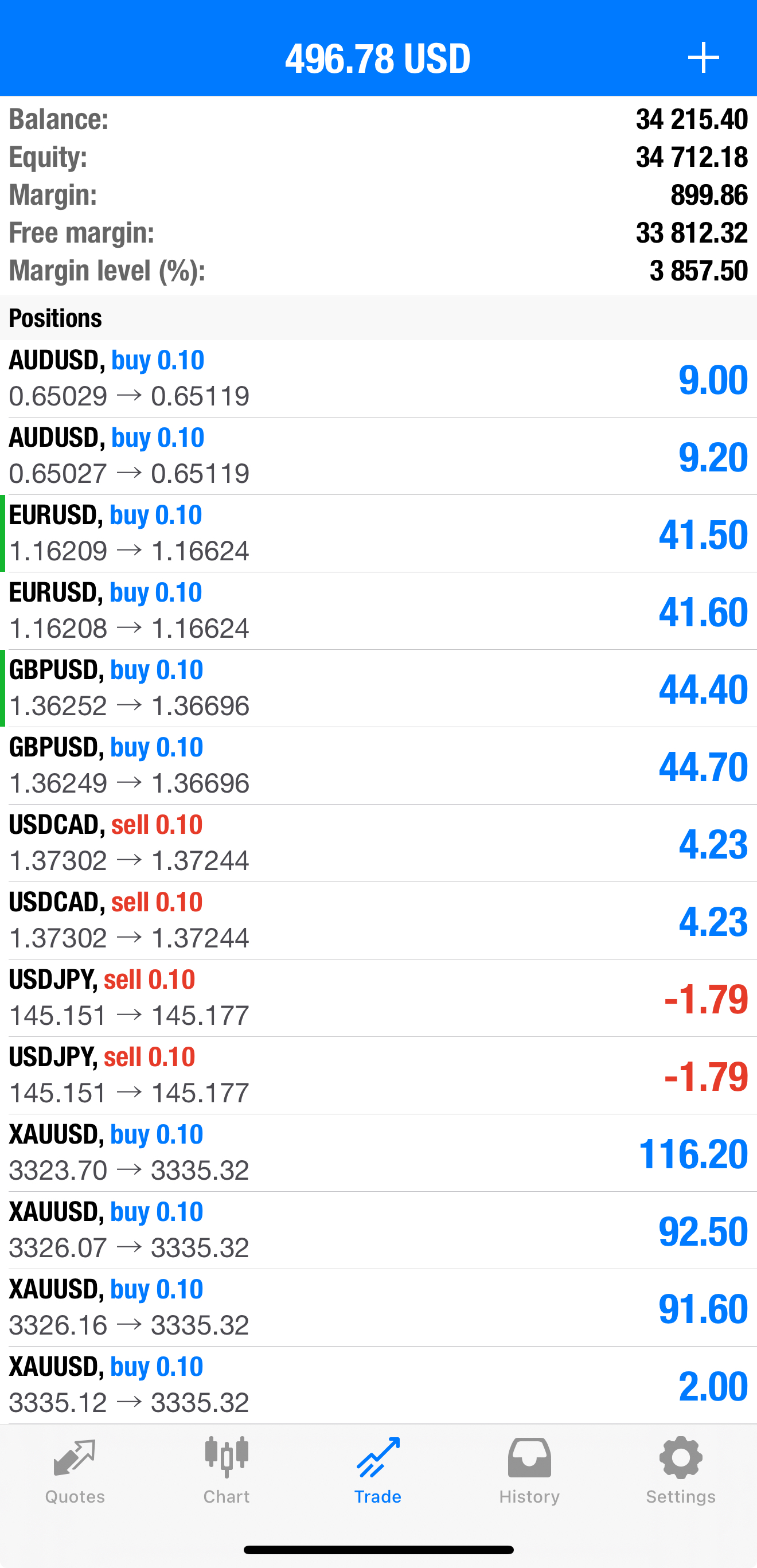
Task: Expand AUDUSD position with 9.20 profit
Action: coord(378,456)
